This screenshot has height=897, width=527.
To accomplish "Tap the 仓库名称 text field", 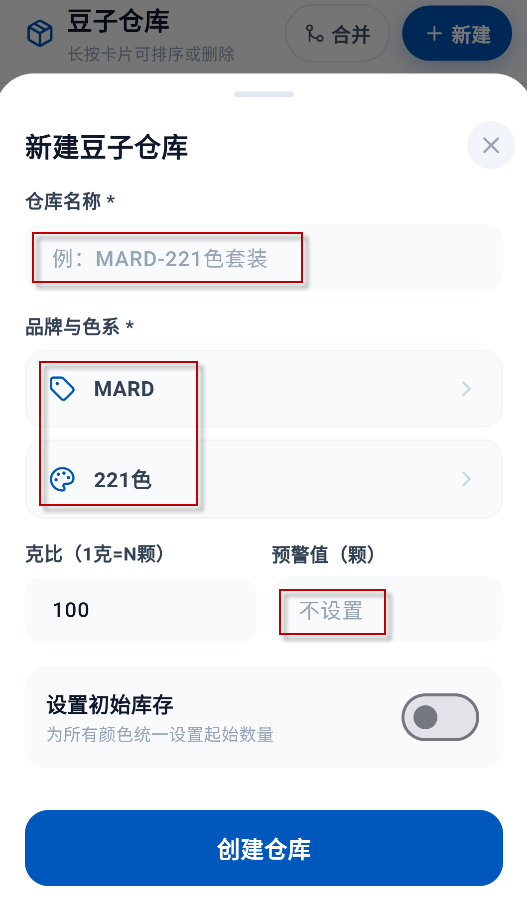I will [264, 258].
